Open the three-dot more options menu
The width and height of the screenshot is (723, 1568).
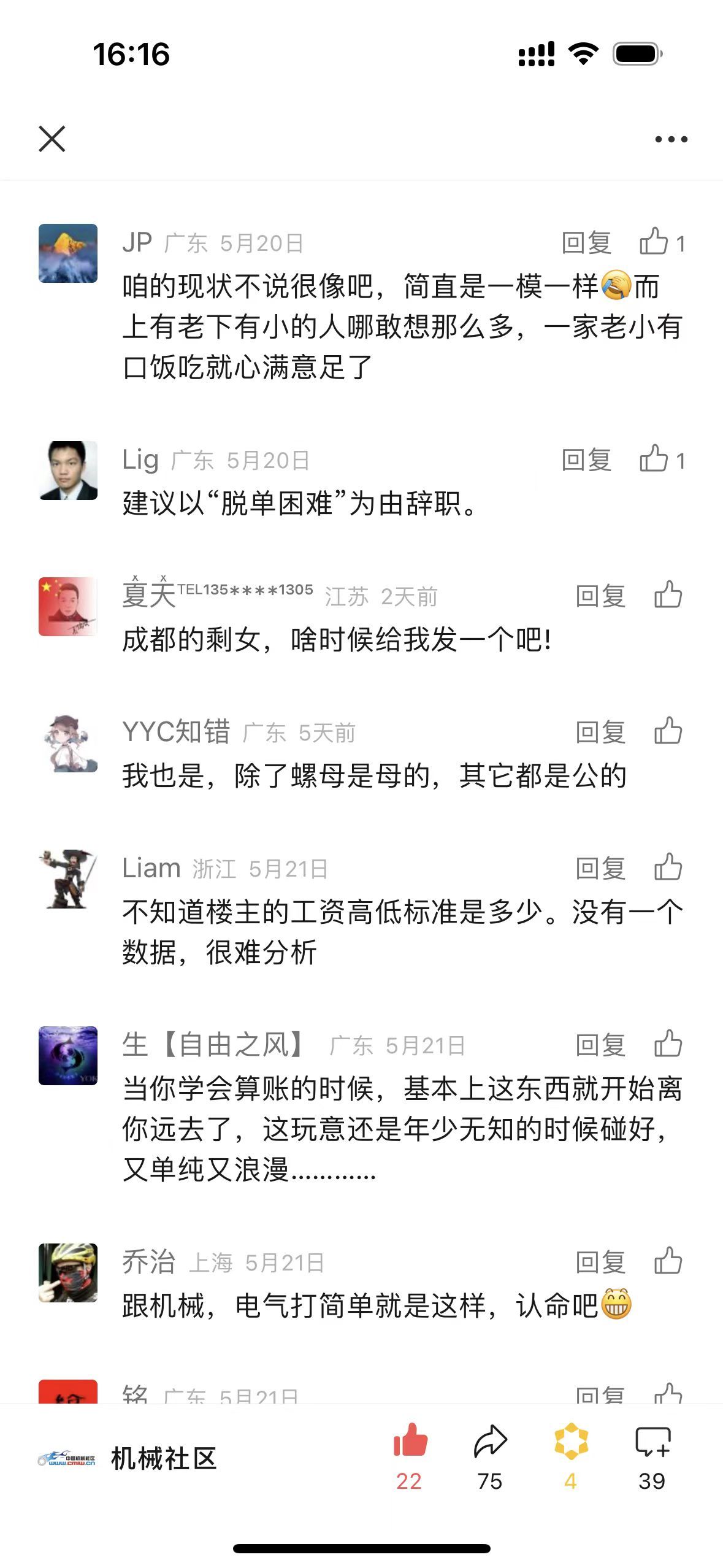671,139
